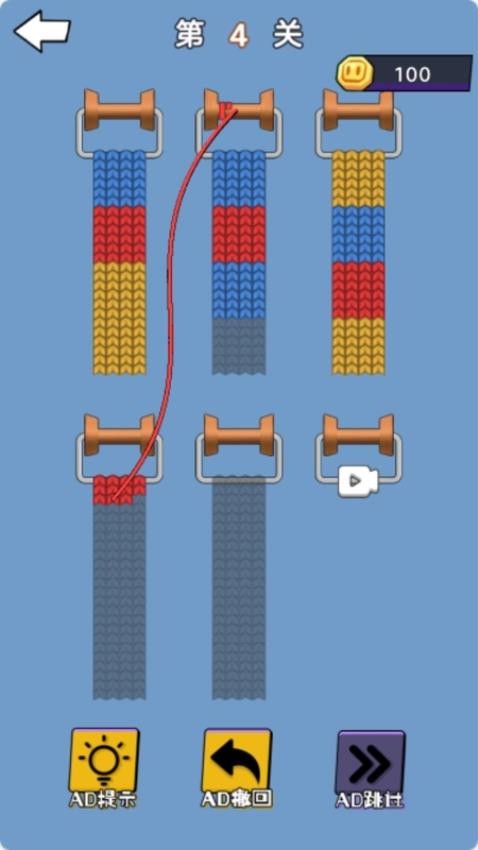Select the completely empty gray spool

[238, 557]
